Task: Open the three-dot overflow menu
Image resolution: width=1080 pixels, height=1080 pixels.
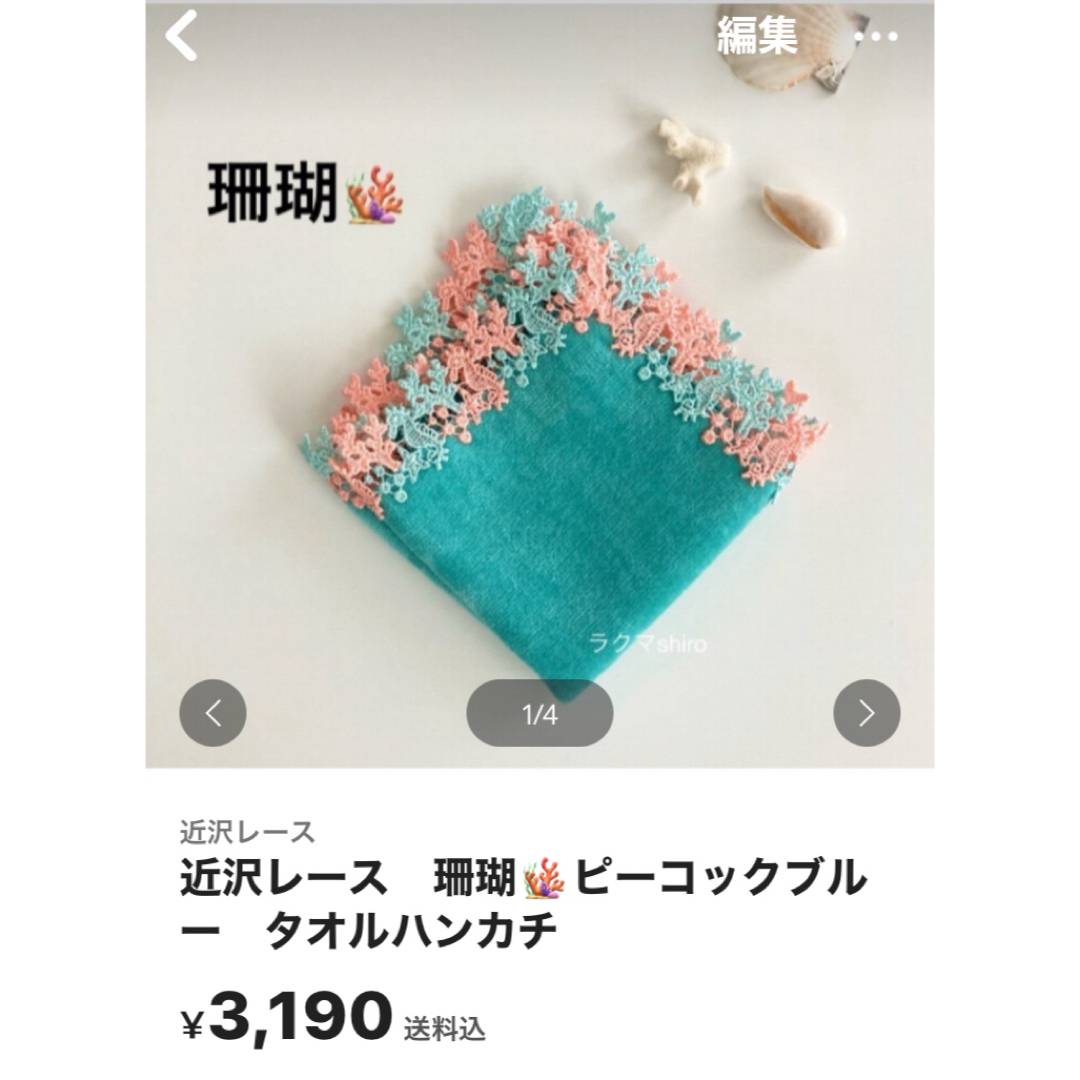Action: point(875,37)
